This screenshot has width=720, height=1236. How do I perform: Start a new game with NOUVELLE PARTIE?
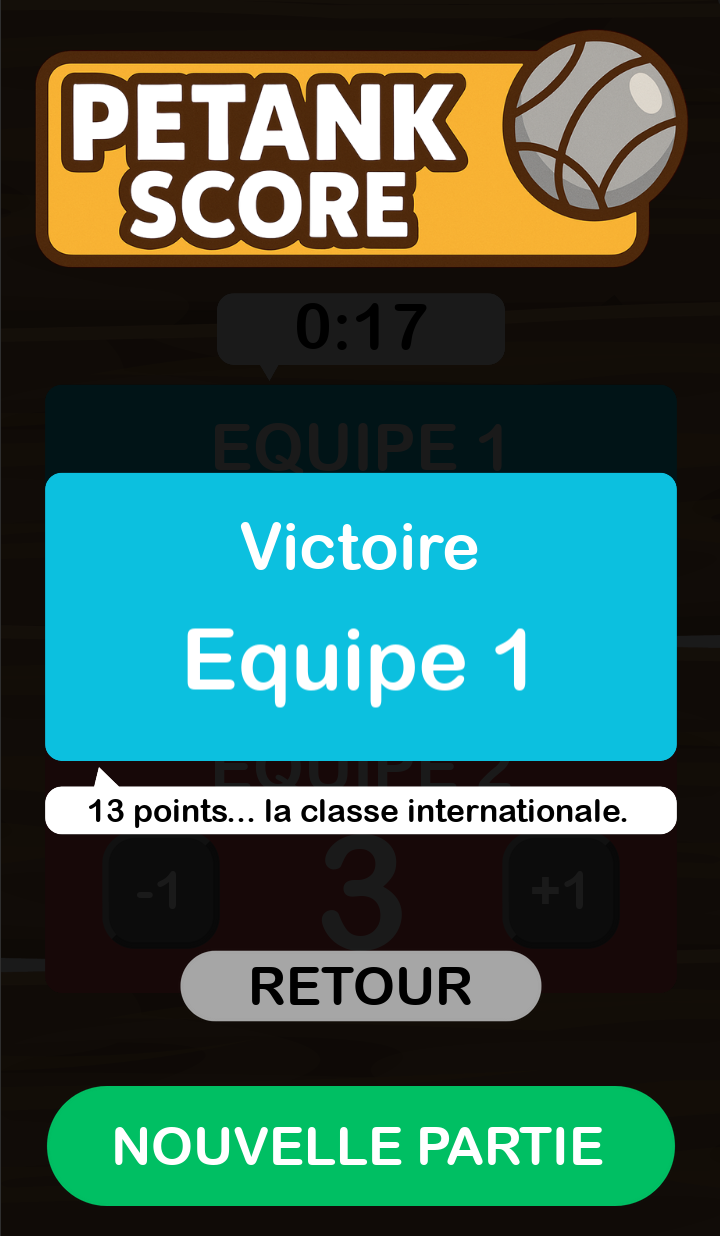tap(361, 1146)
